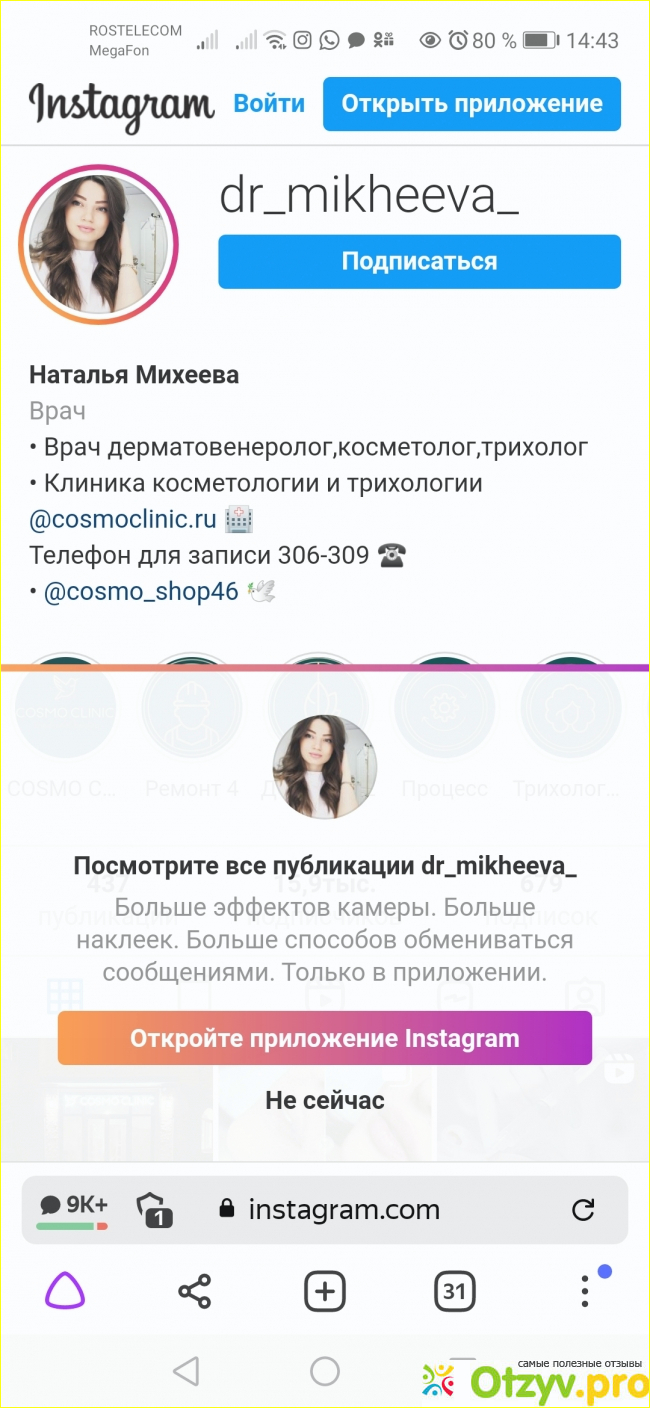Screen dimensions: 650x1408
Task: Open the browser overflow menu
Action: 585,1291
